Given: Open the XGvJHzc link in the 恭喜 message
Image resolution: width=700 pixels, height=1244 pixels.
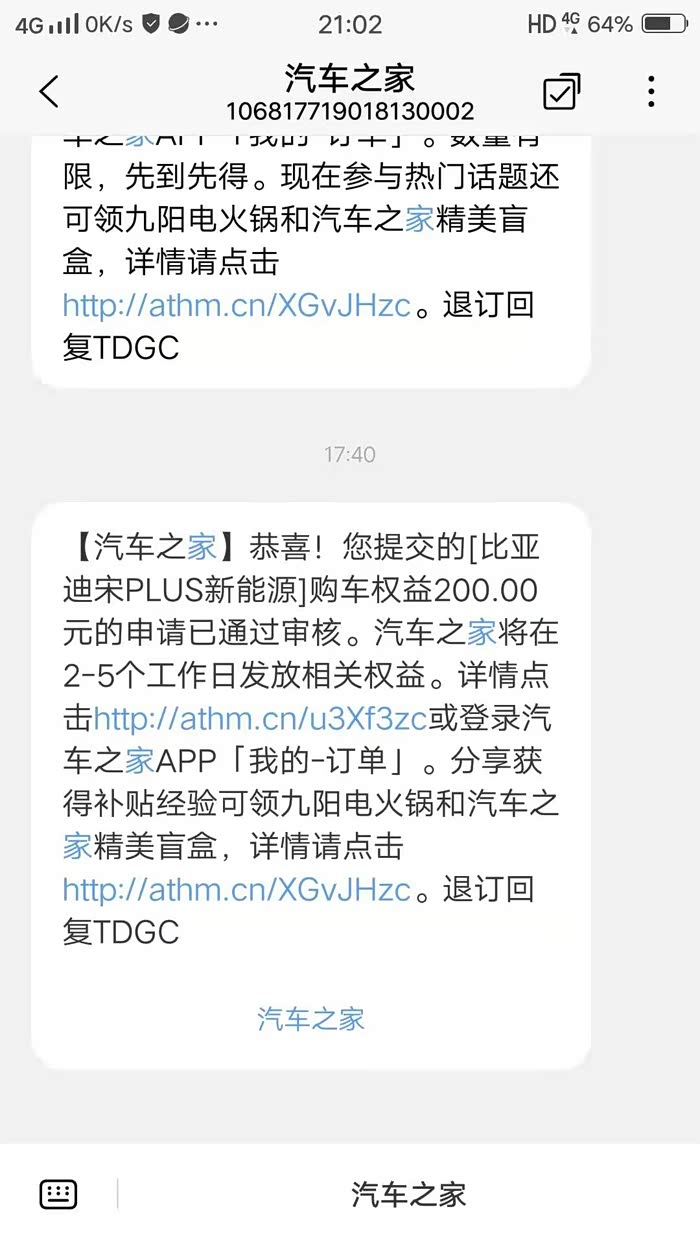Looking at the screenshot, I should pyautogui.click(x=237, y=889).
